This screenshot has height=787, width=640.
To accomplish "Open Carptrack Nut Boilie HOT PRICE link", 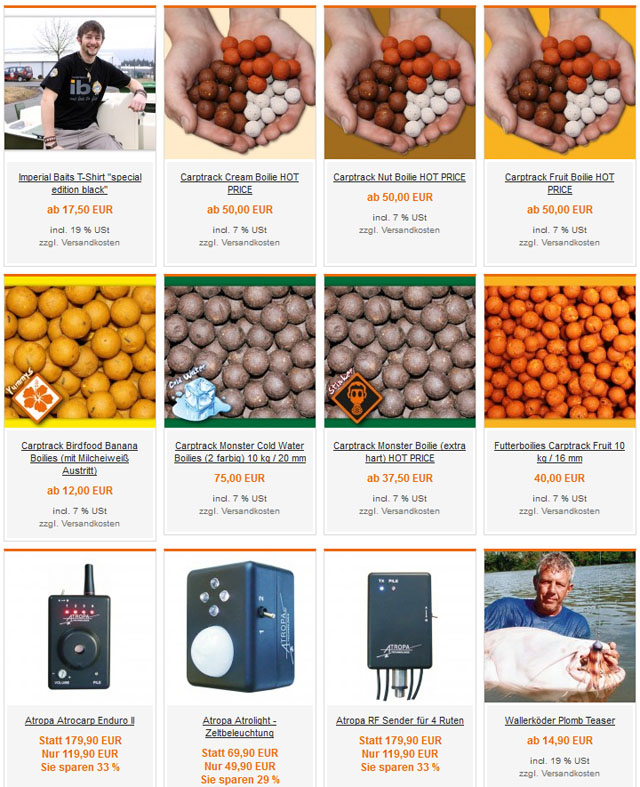I will [x=399, y=177].
